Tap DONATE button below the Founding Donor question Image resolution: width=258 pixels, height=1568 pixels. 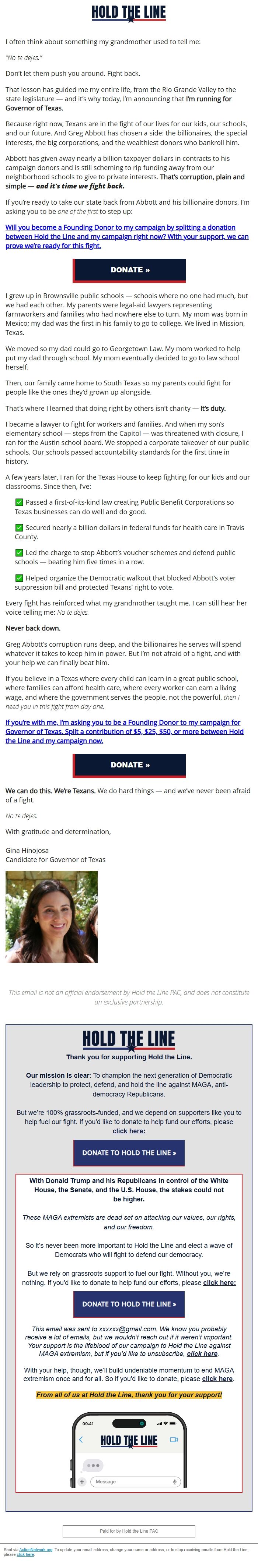point(129,270)
